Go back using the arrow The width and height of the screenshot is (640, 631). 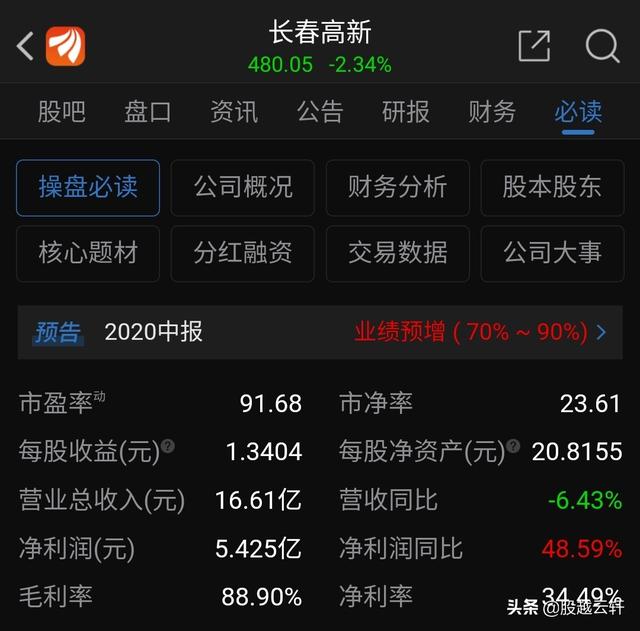(x=25, y=46)
